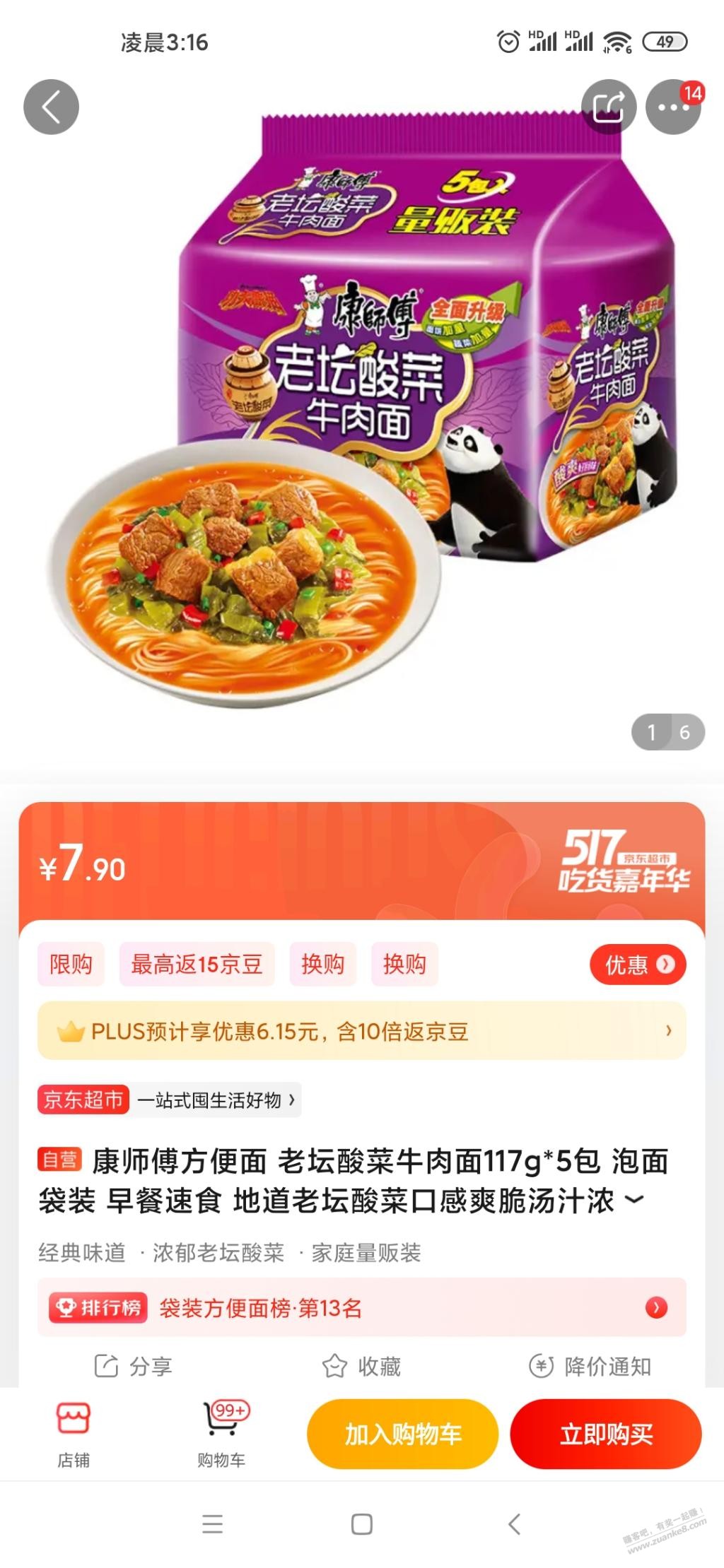724x1568 pixels.
Task: Tap 分享 below the ranking row
Action: click(x=134, y=1366)
